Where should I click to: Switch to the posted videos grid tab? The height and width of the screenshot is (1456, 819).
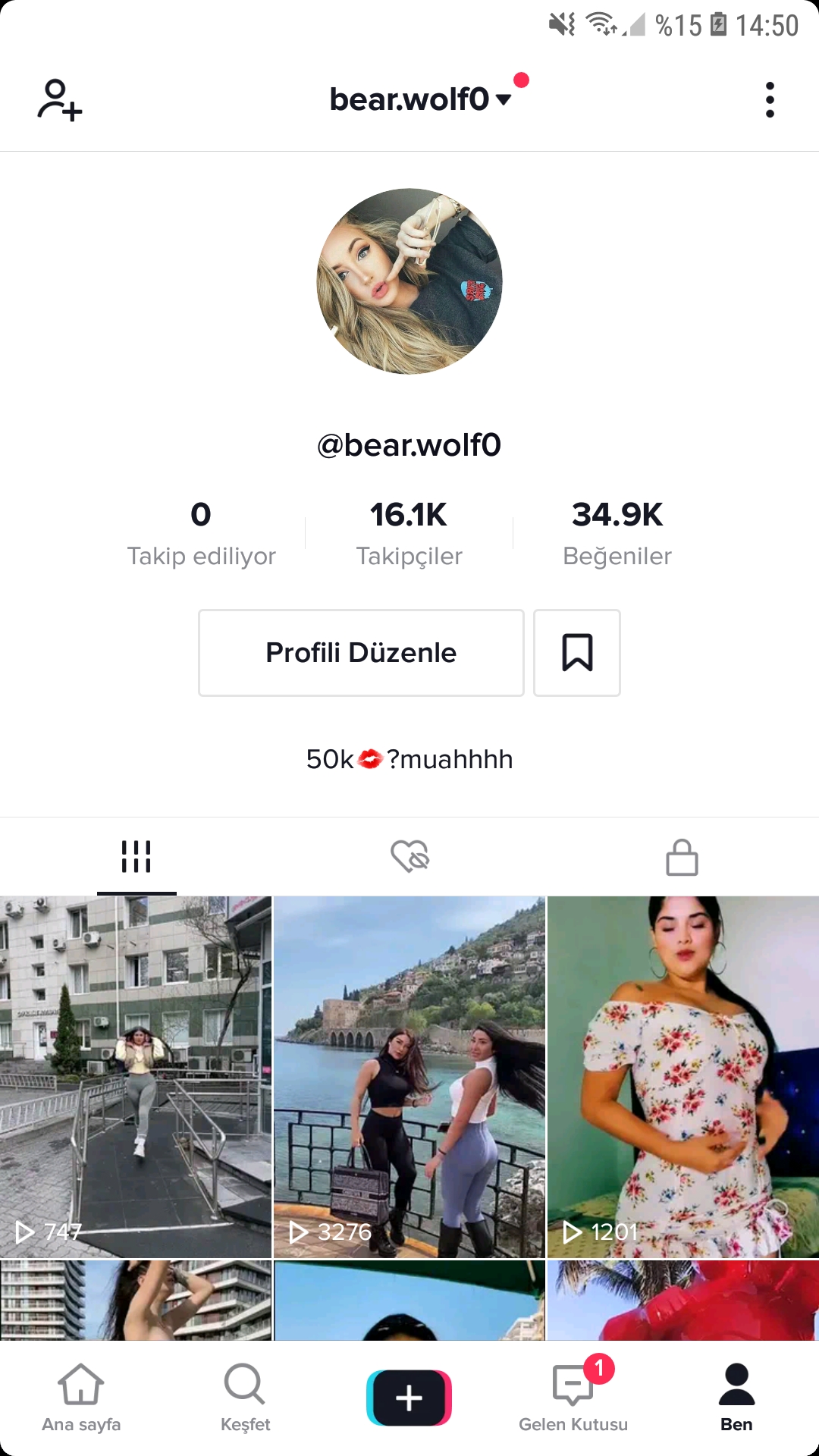(136, 857)
